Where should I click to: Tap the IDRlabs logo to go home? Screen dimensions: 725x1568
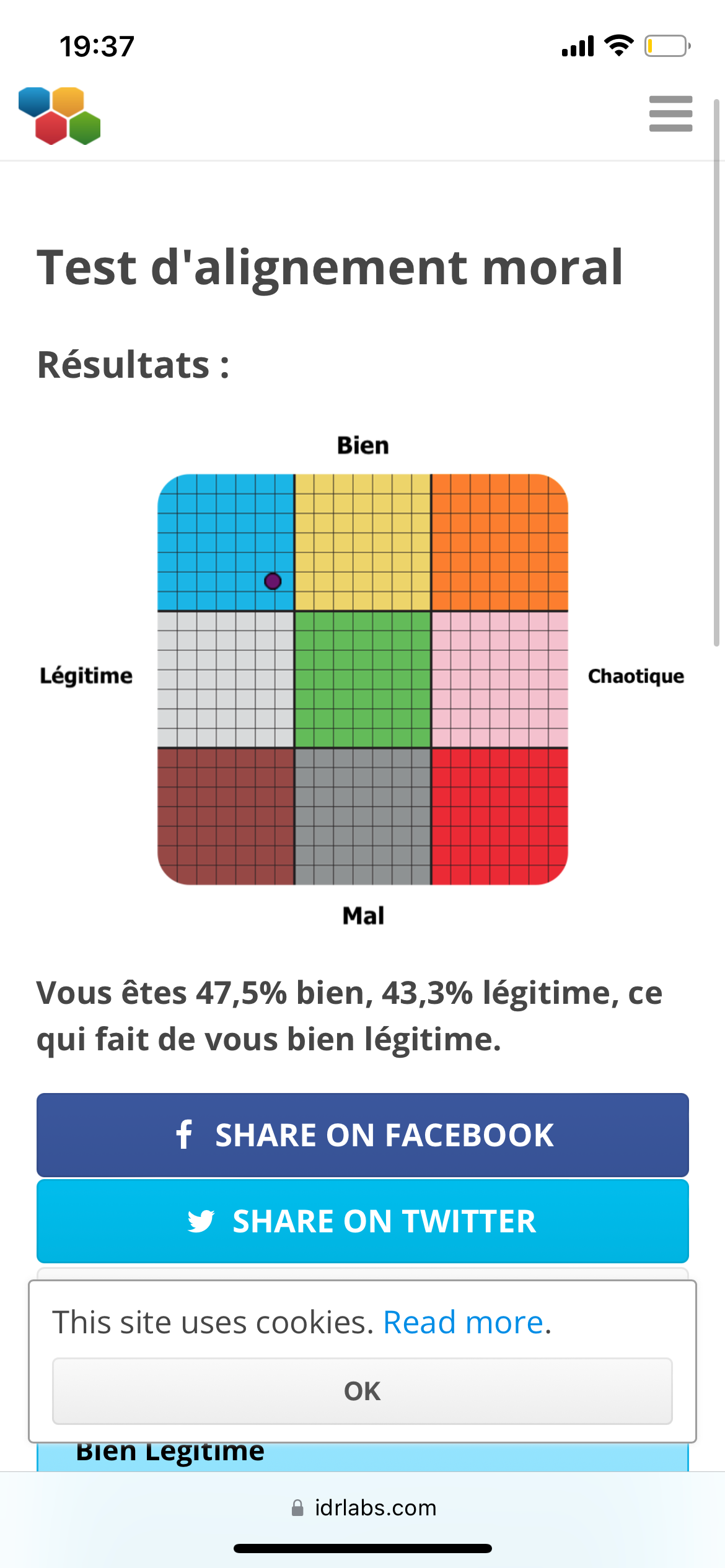click(59, 116)
